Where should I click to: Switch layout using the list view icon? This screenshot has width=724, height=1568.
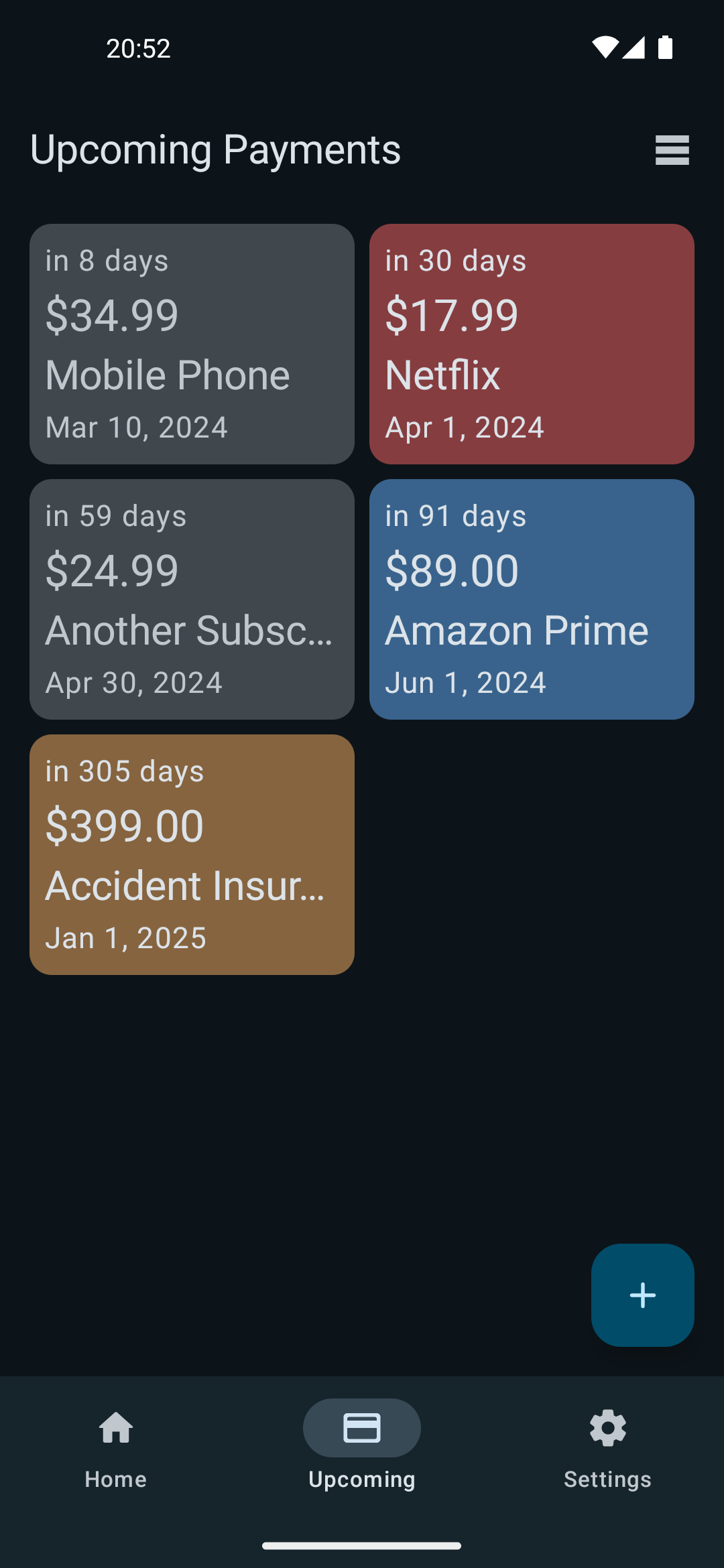pyautogui.click(x=672, y=150)
